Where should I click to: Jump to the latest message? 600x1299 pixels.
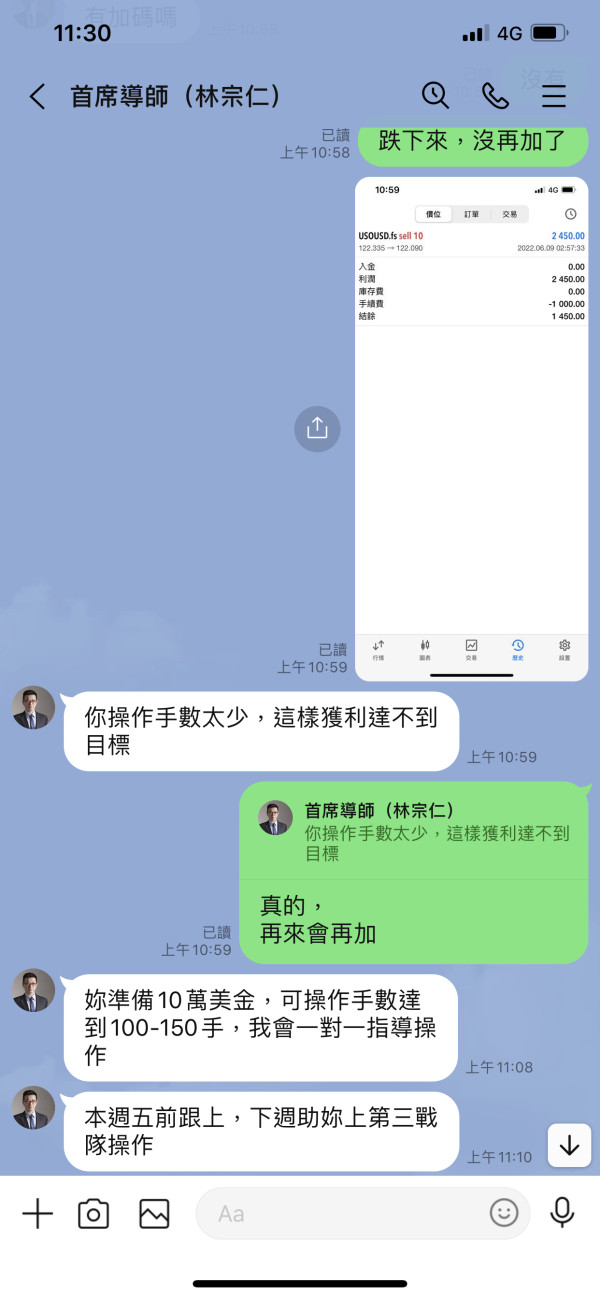pyautogui.click(x=569, y=1145)
